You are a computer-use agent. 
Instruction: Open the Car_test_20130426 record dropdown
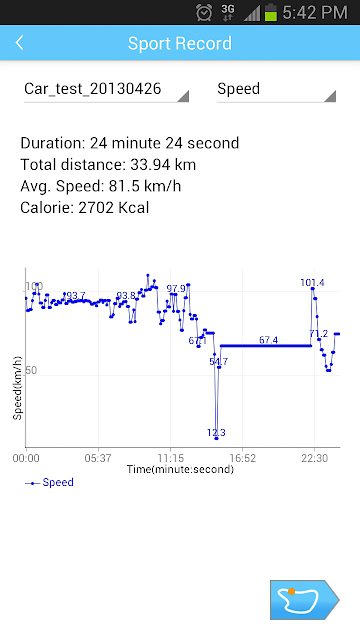(x=106, y=89)
